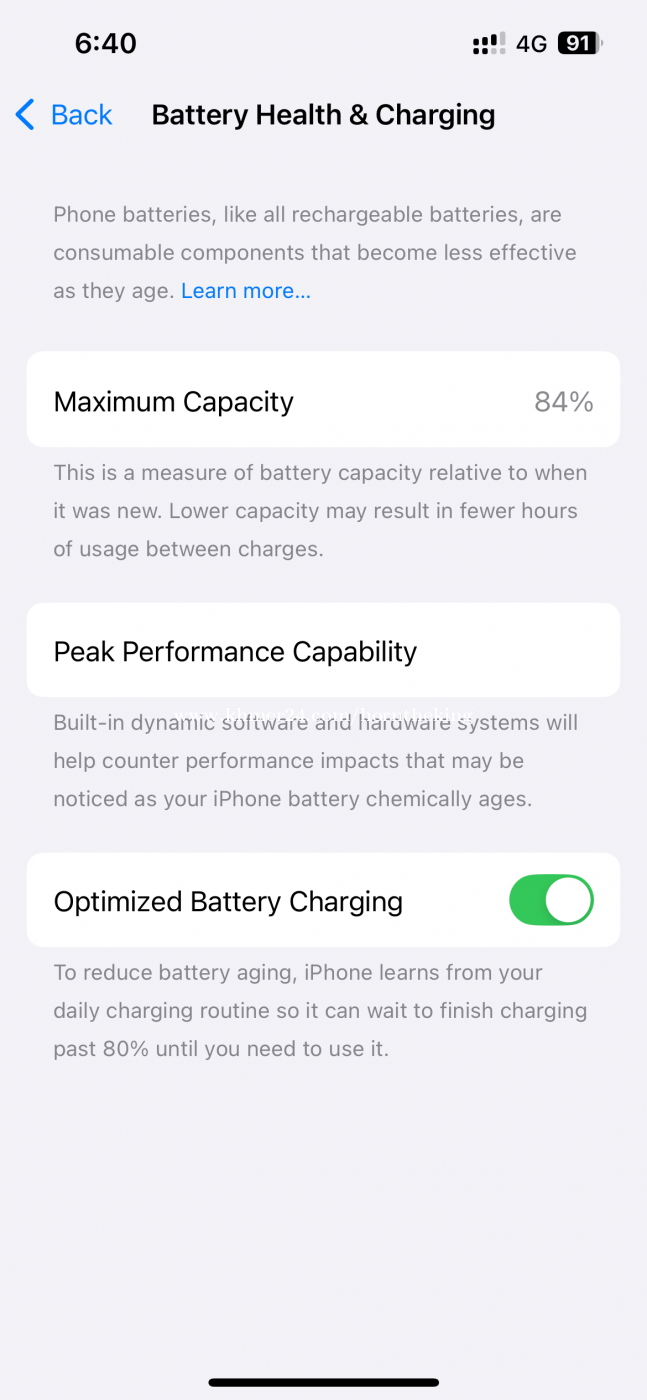Turn off Optimized Battery Charging
This screenshot has width=647, height=1400.
(x=551, y=900)
